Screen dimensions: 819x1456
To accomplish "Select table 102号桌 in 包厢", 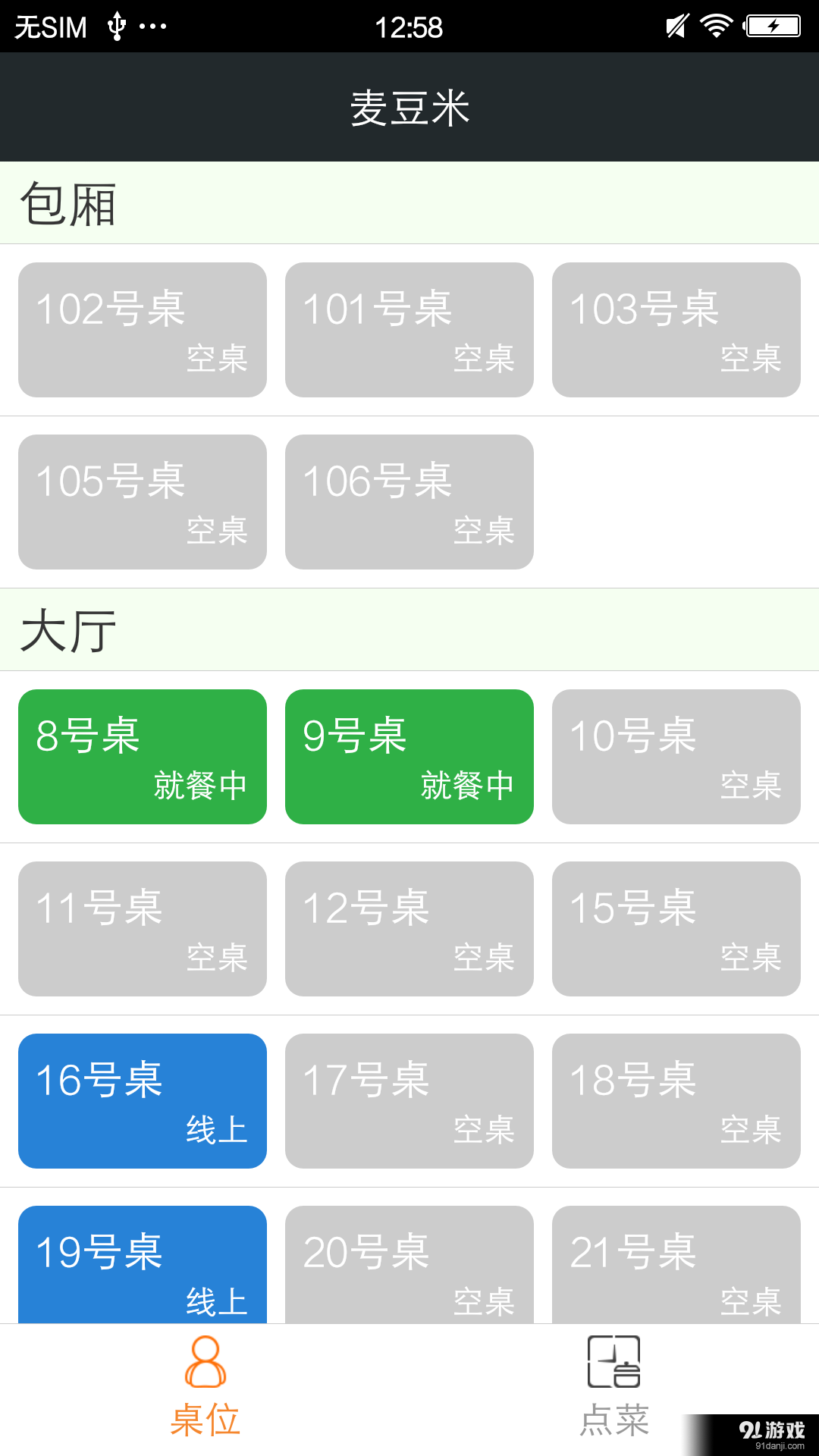I will 142,329.
